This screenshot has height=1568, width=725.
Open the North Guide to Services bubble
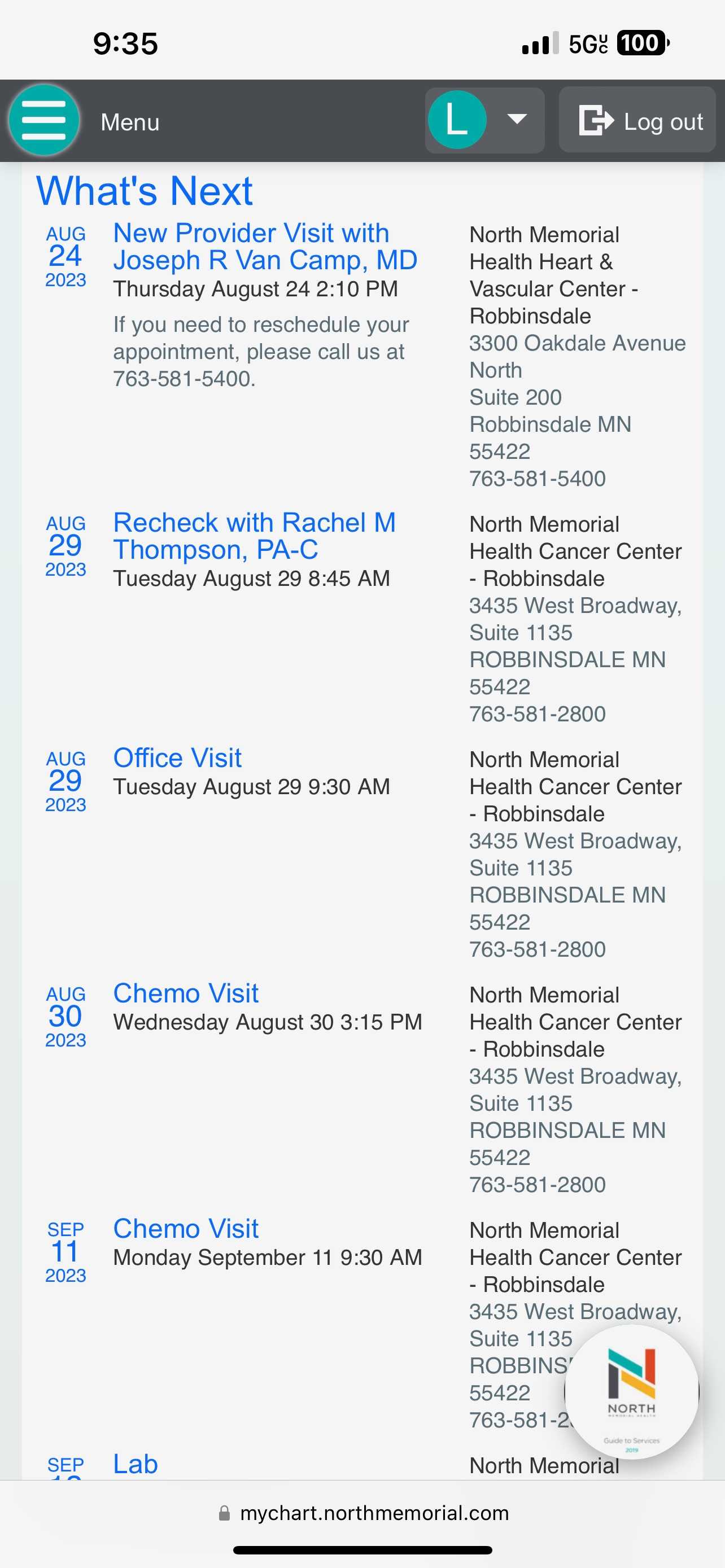pos(631,1391)
